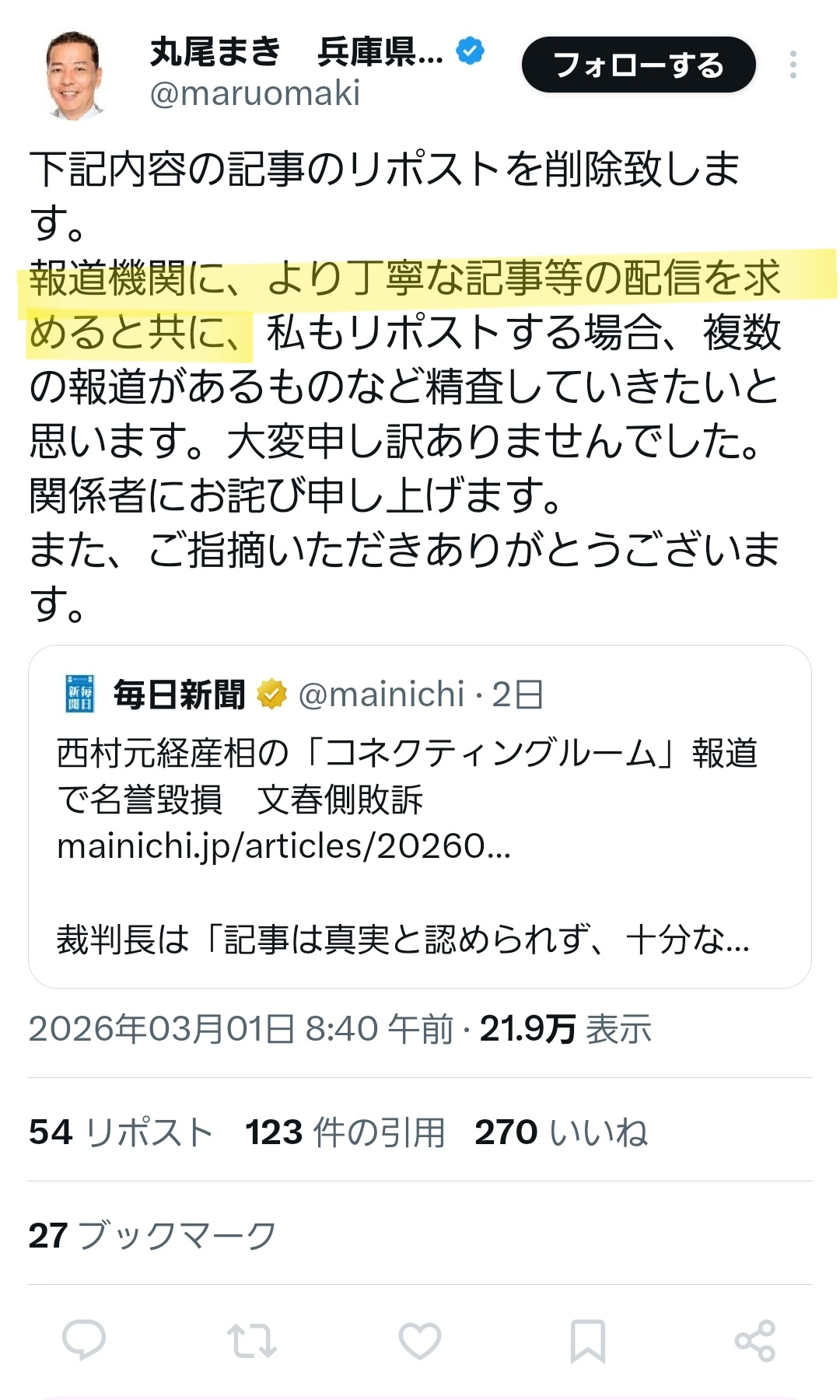
Task: Like this post with the heart
Action: point(419,1341)
